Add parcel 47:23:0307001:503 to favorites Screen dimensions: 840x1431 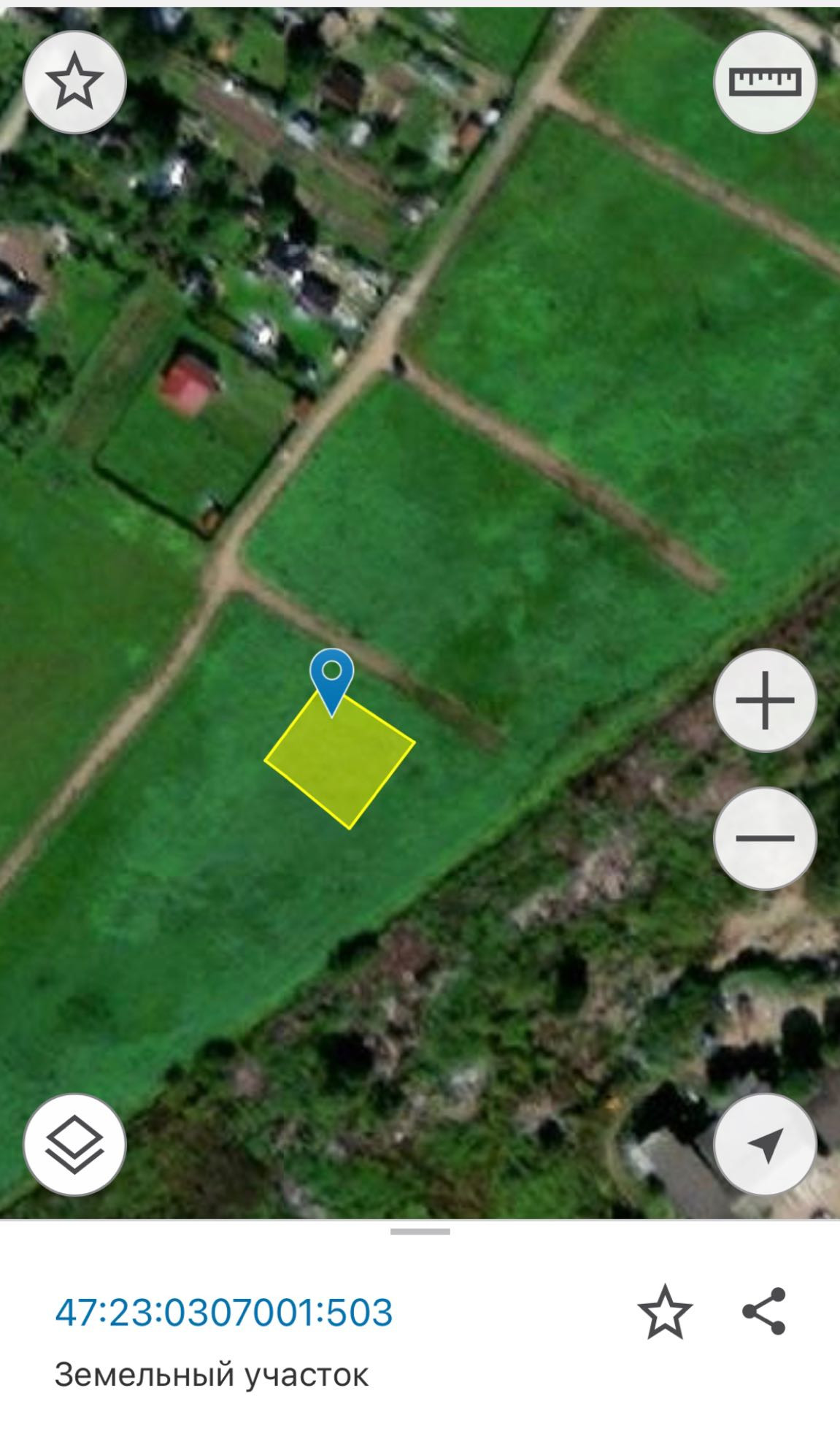pyautogui.click(x=664, y=1312)
